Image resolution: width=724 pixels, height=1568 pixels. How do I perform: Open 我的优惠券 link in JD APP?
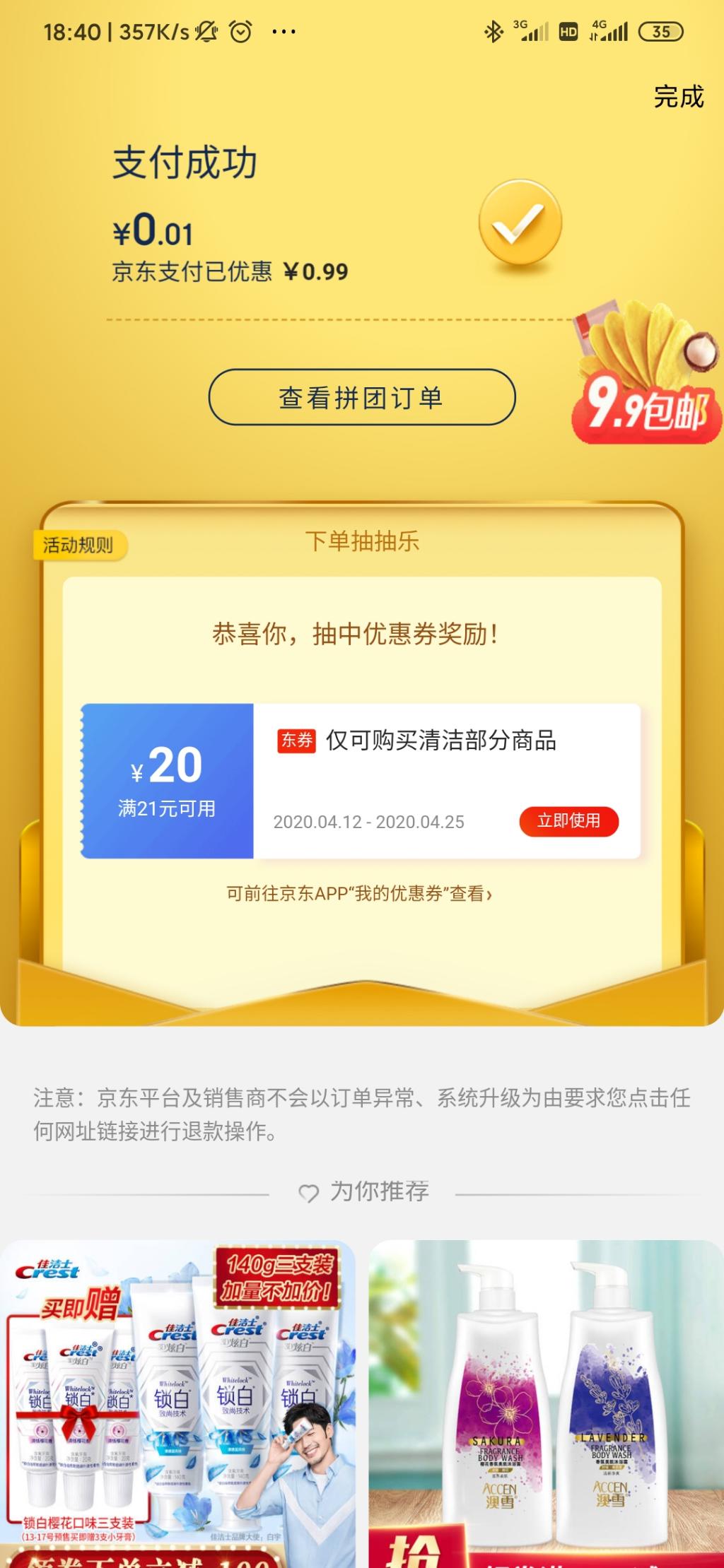359,894
